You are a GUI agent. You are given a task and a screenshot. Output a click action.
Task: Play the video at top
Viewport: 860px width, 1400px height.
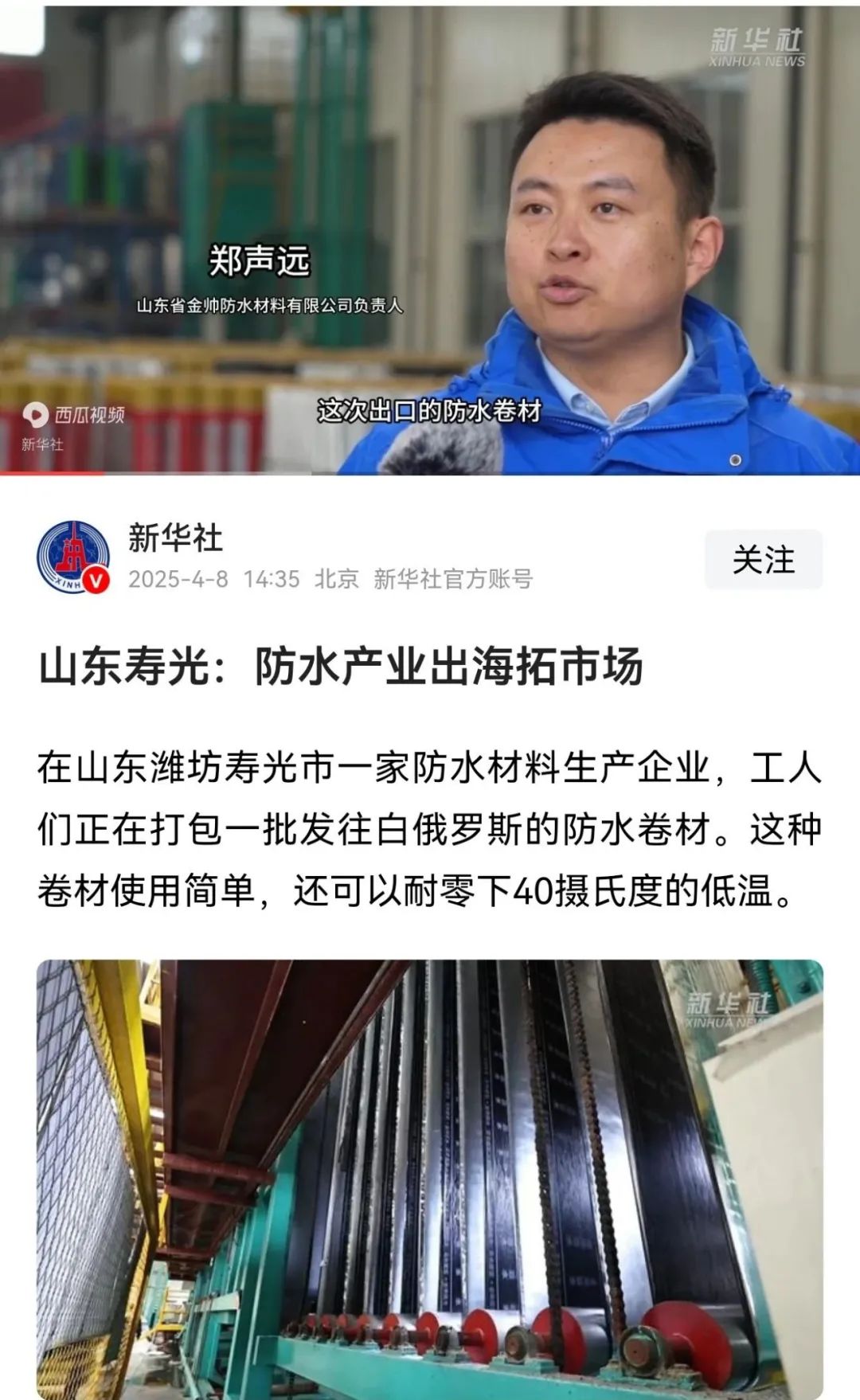click(430, 239)
